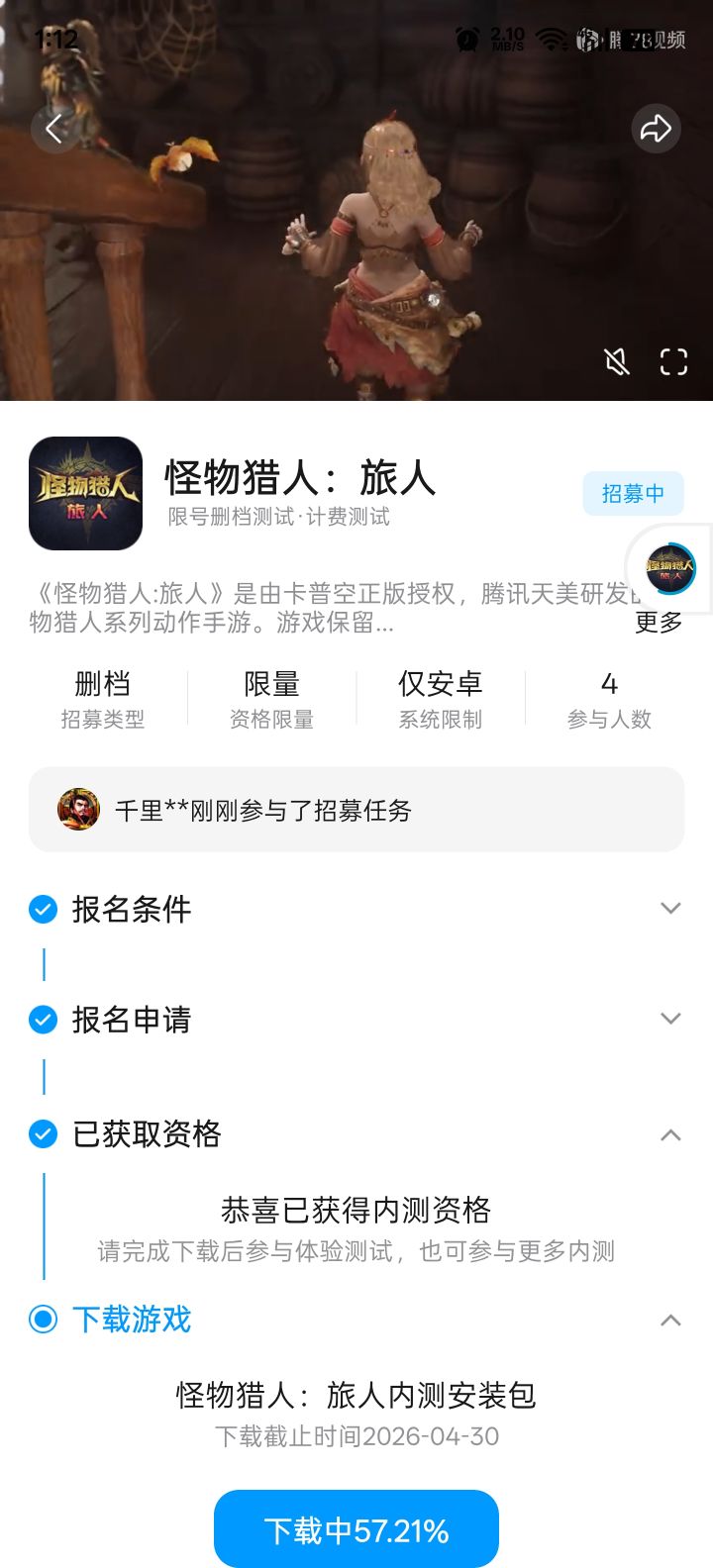Tap the share arrow icon
This screenshot has width=713, height=1568.
tap(656, 129)
